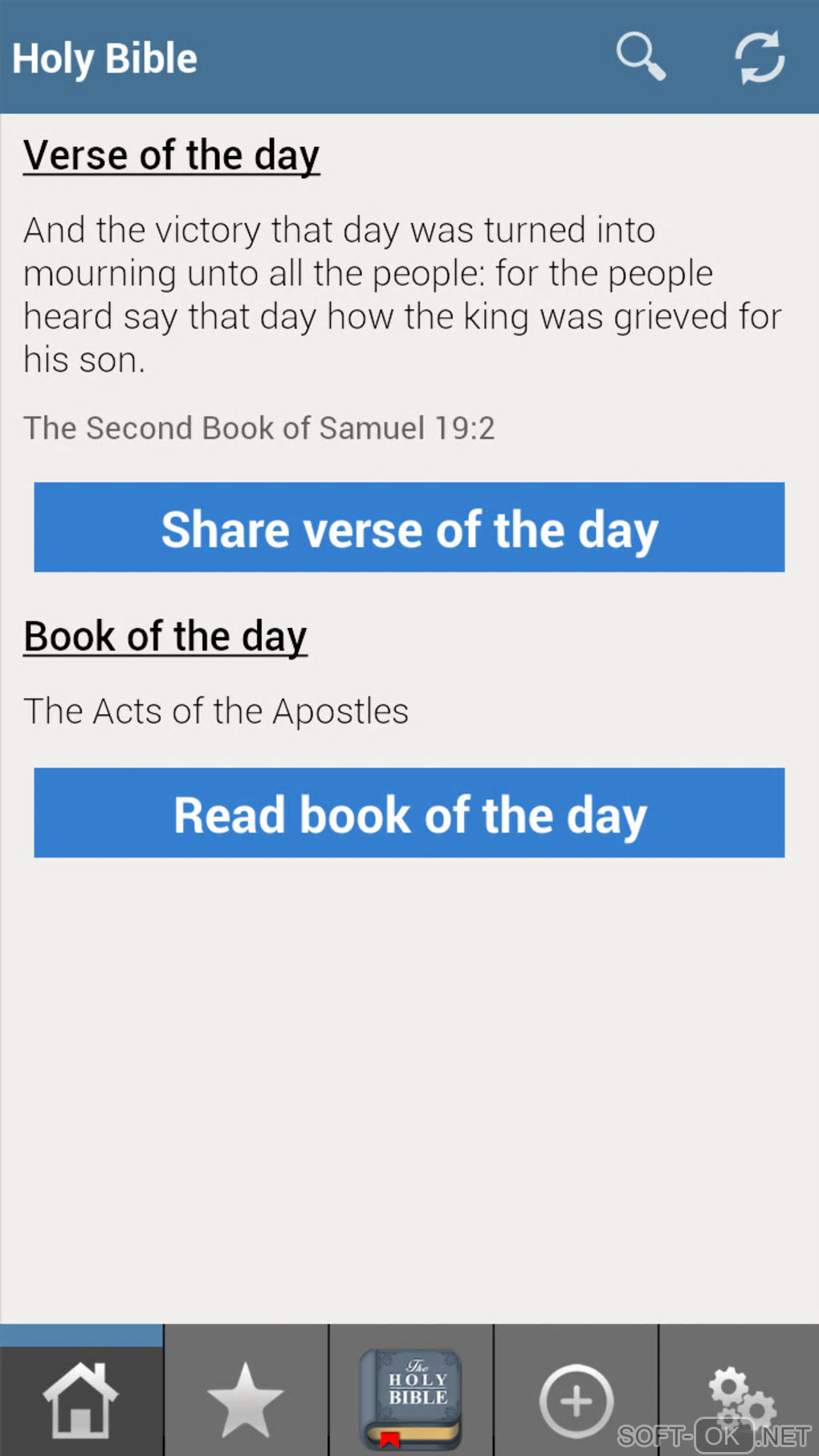Viewport: 819px width, 1456px height.
Task: Go to the settings gears tab
Action: tap(740, 1399)
